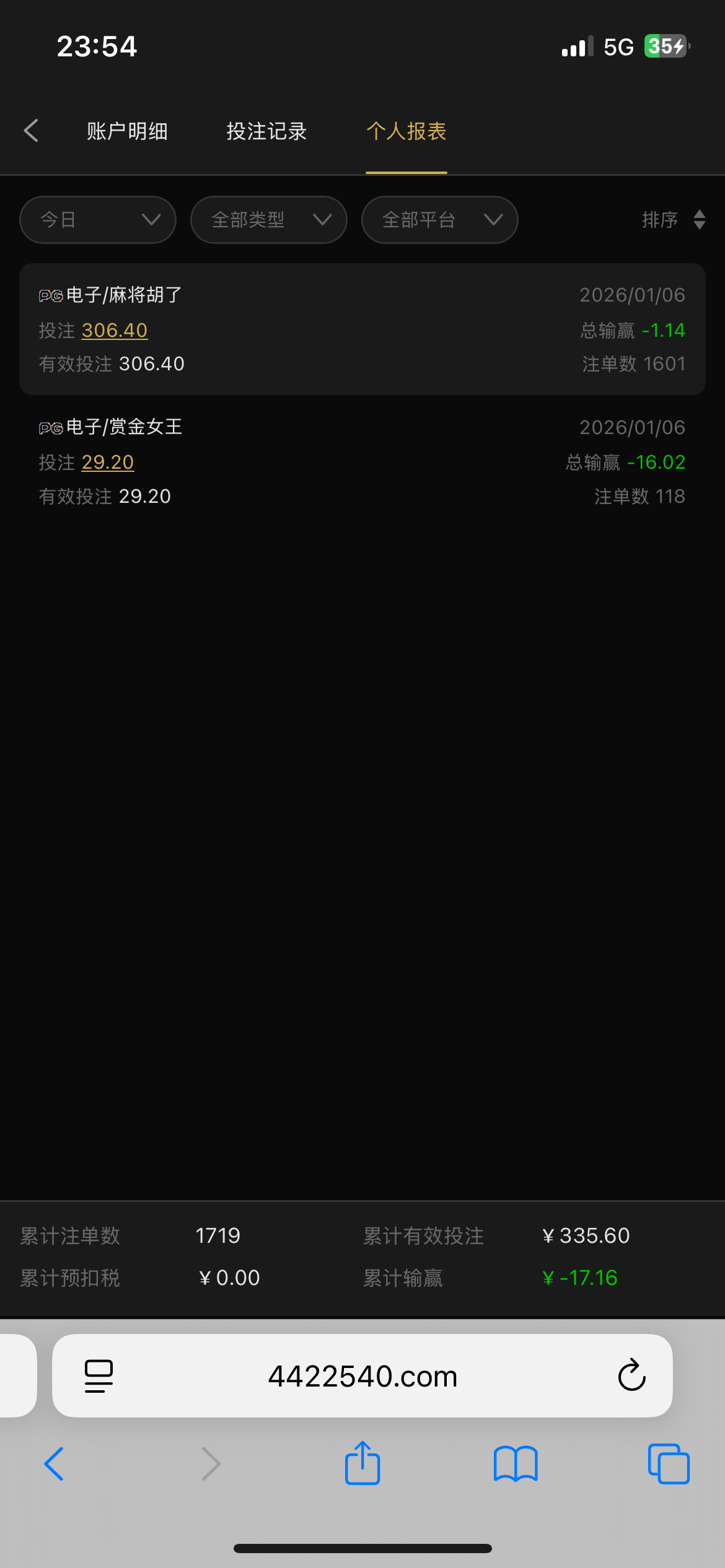The width and height of the screenshot is (725, 1568).
Task: Open the 306.40 bet amount link
Action: [x=115, y=331]
